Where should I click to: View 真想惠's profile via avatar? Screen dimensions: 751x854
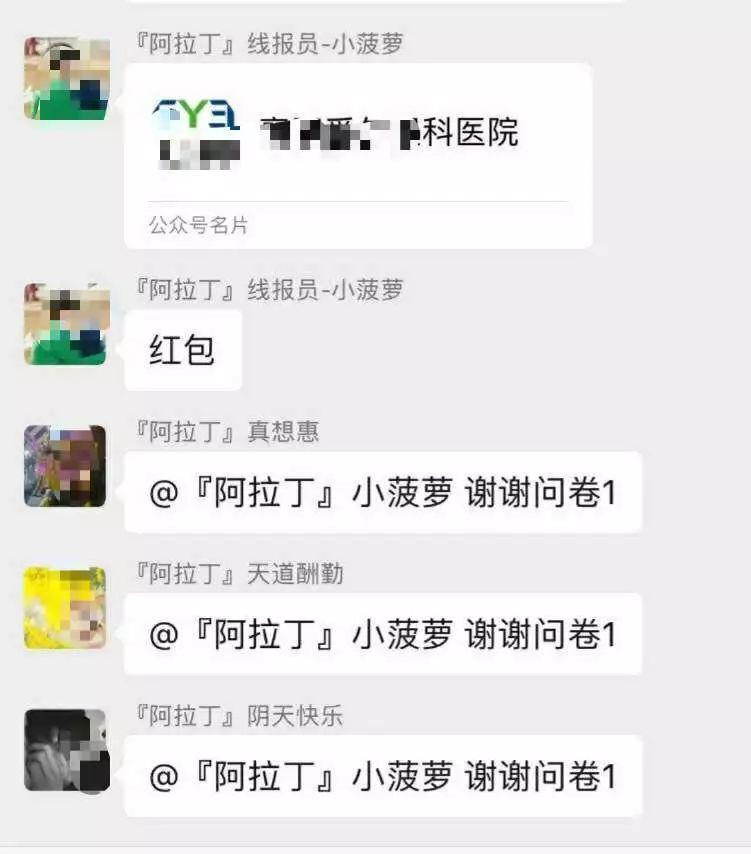(x=66, y=466)
